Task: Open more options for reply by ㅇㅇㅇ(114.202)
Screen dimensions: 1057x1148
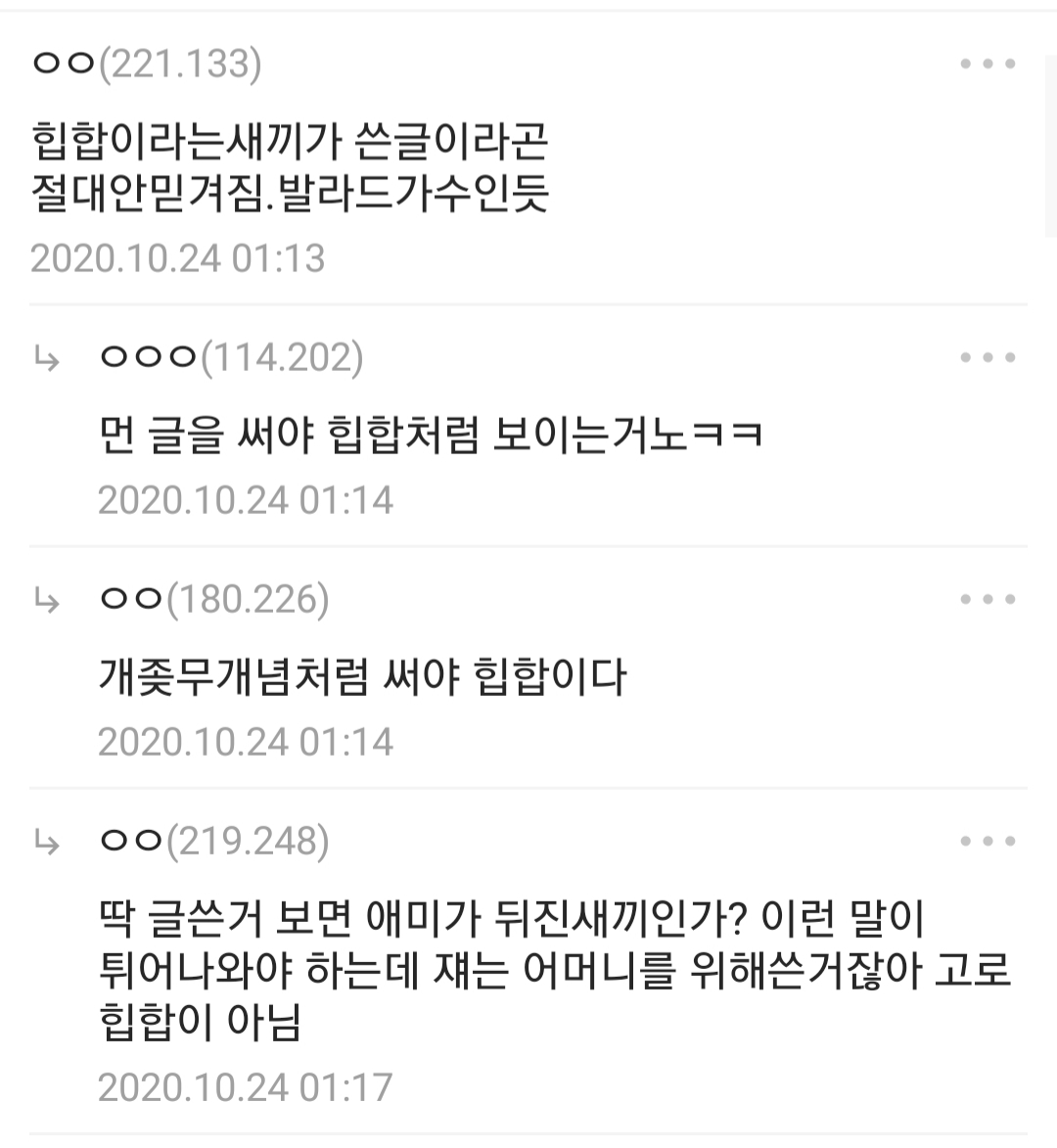Action: click(988, 358)
